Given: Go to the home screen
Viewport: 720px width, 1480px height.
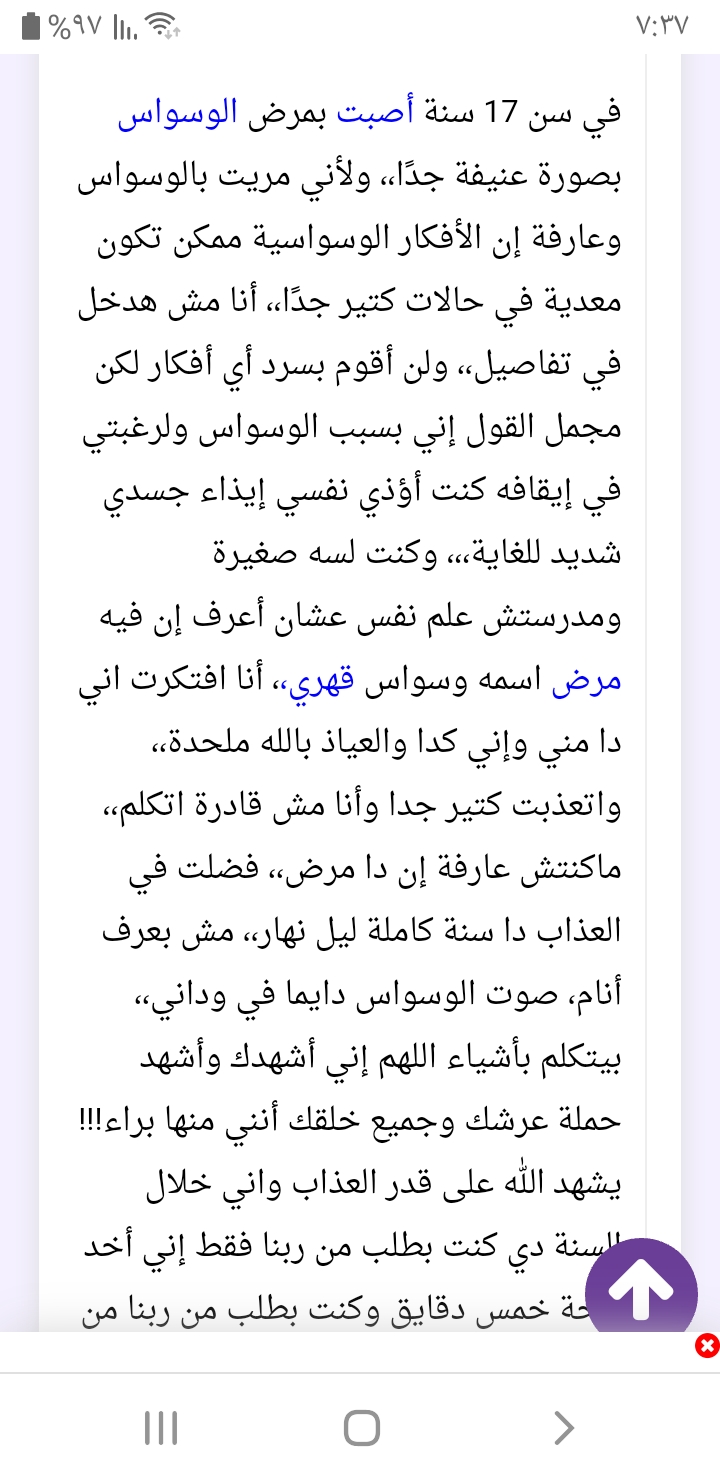Looking at the screenshot, I should [x=361, y=1427].
